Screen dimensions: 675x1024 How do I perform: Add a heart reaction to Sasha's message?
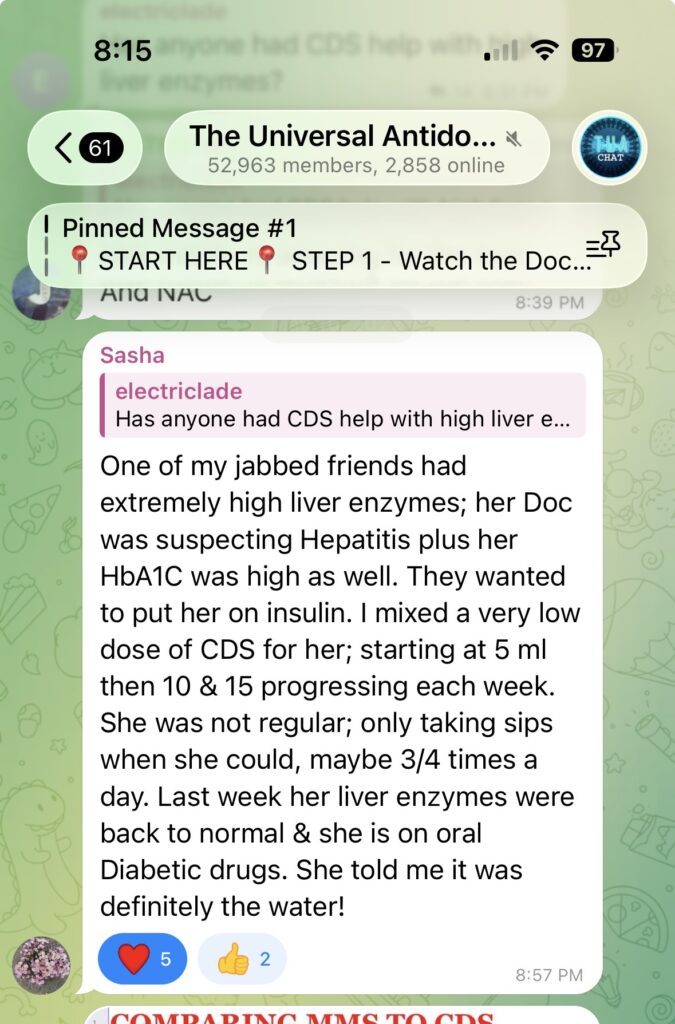click(142, 959)
